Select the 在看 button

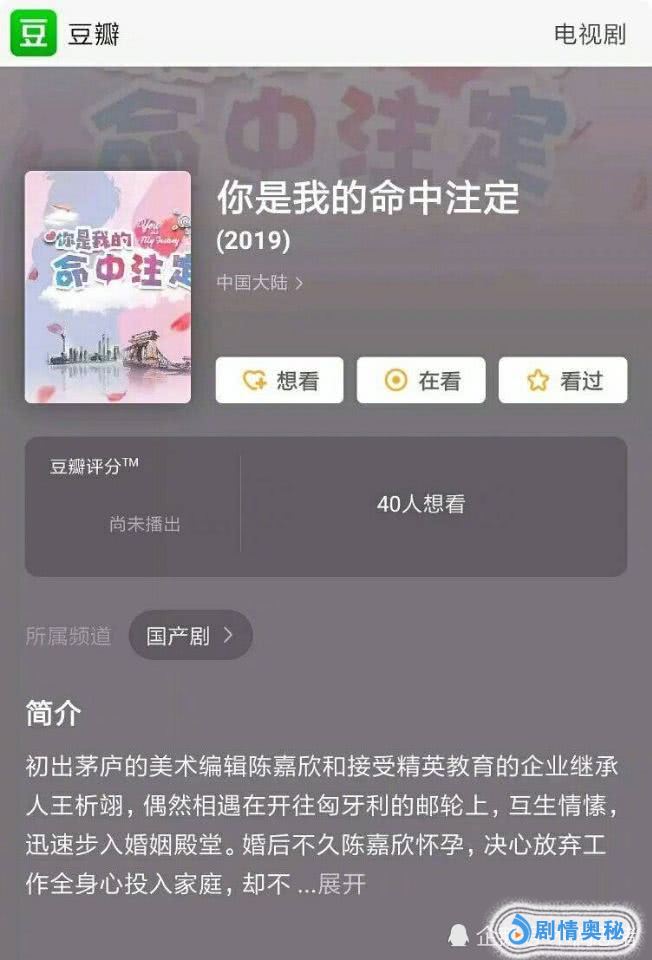point(421,380)
